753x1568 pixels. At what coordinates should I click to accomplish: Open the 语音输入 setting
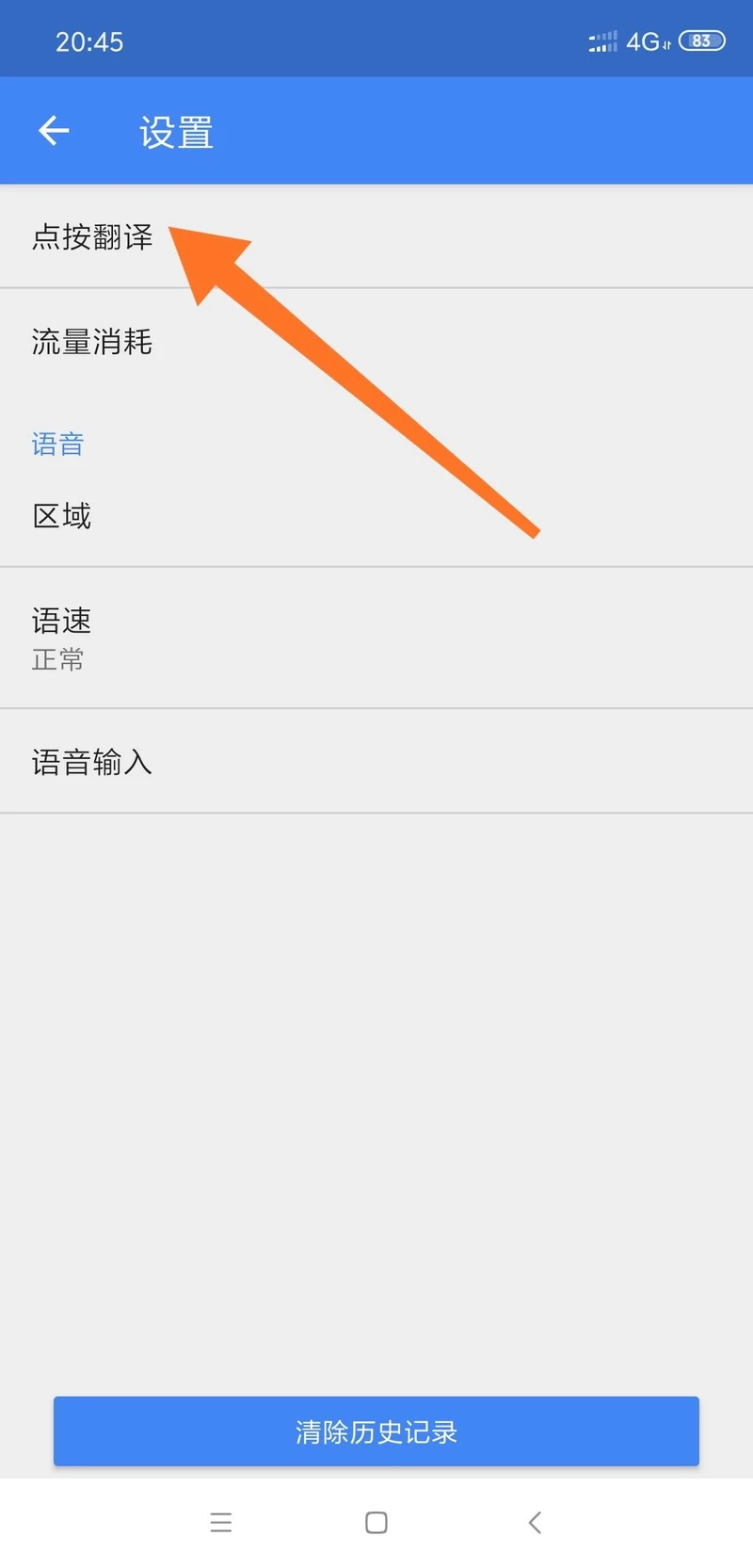click(x=376, y=761)
